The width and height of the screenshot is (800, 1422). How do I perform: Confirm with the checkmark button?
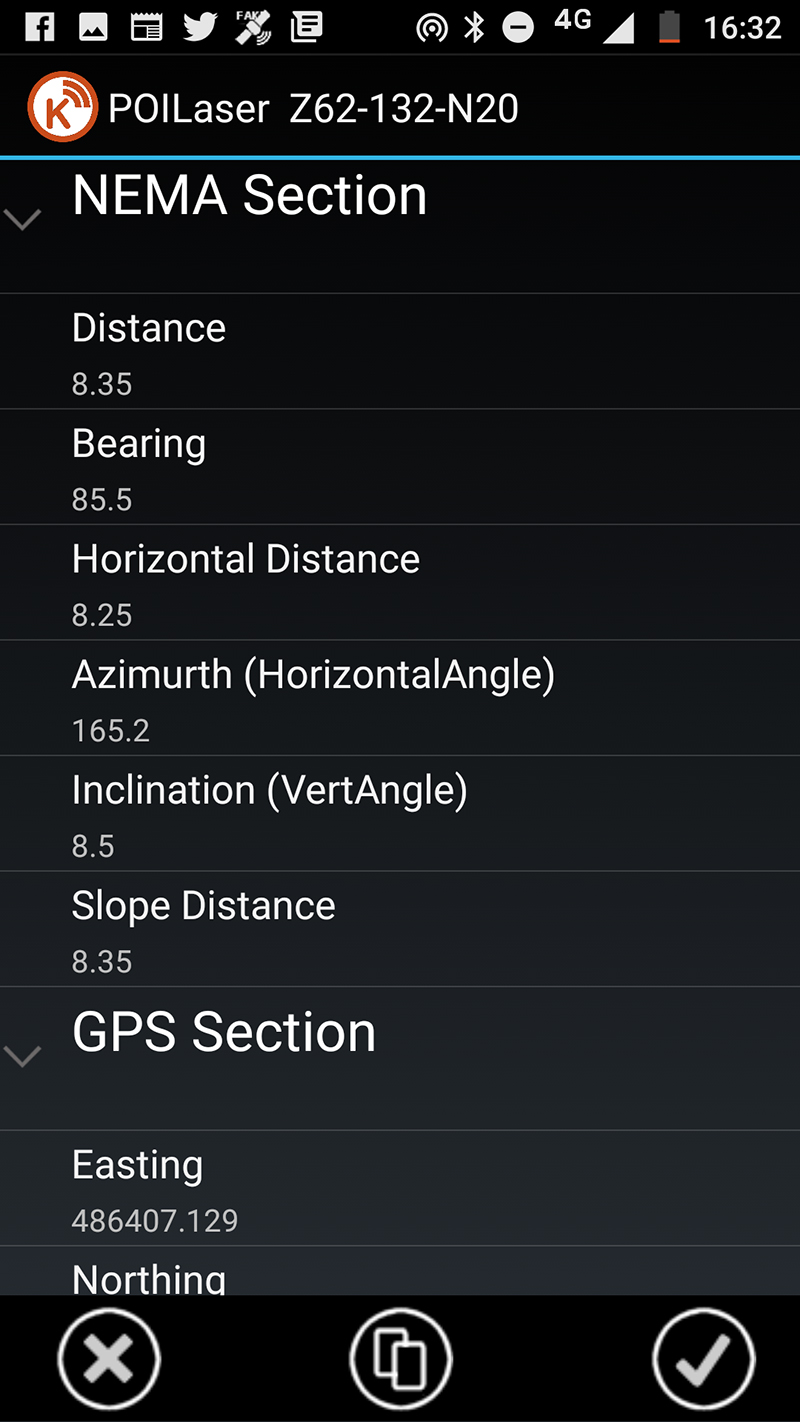pyautogui.click(x=704, y=1359)
